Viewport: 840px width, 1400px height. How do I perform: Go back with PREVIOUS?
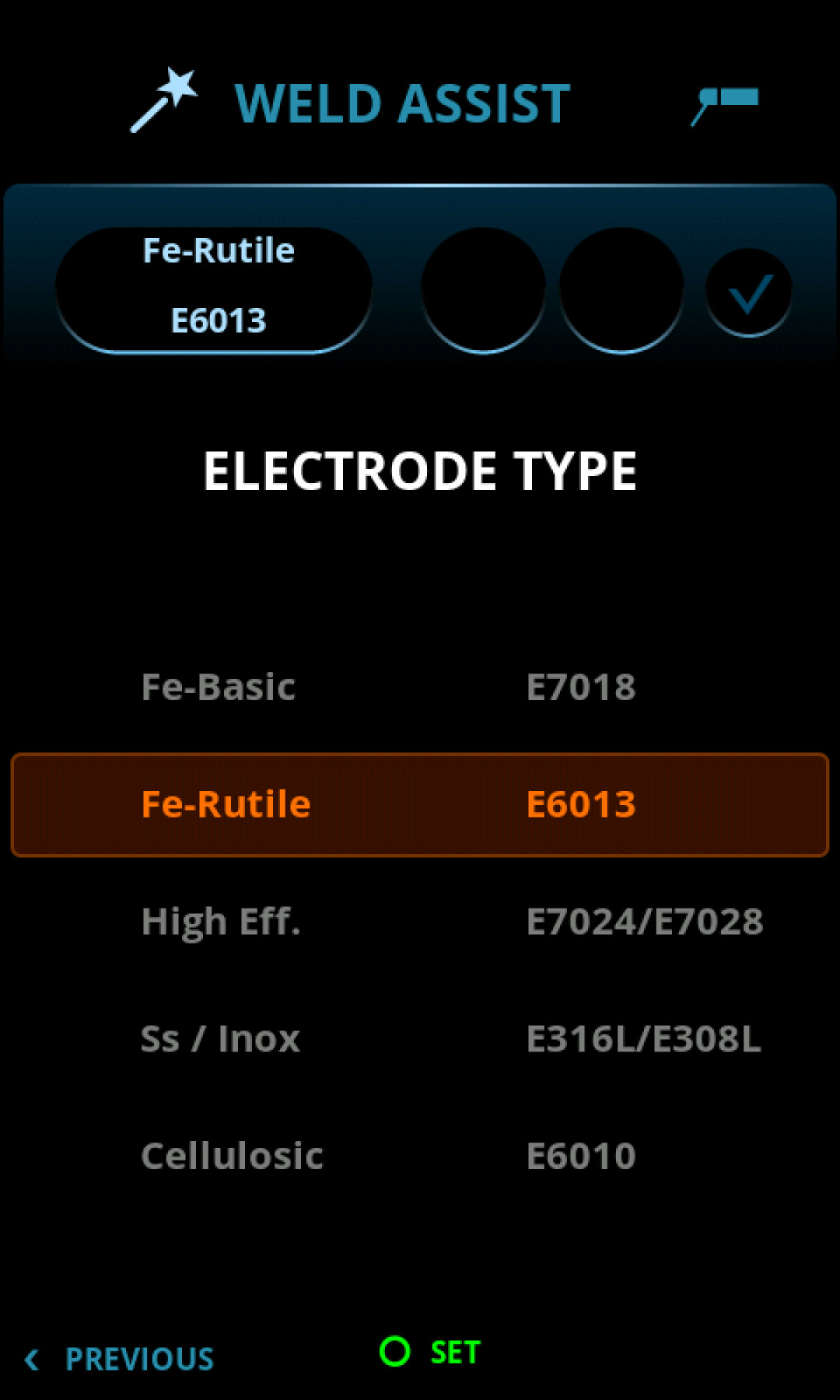click(121, 1360)
